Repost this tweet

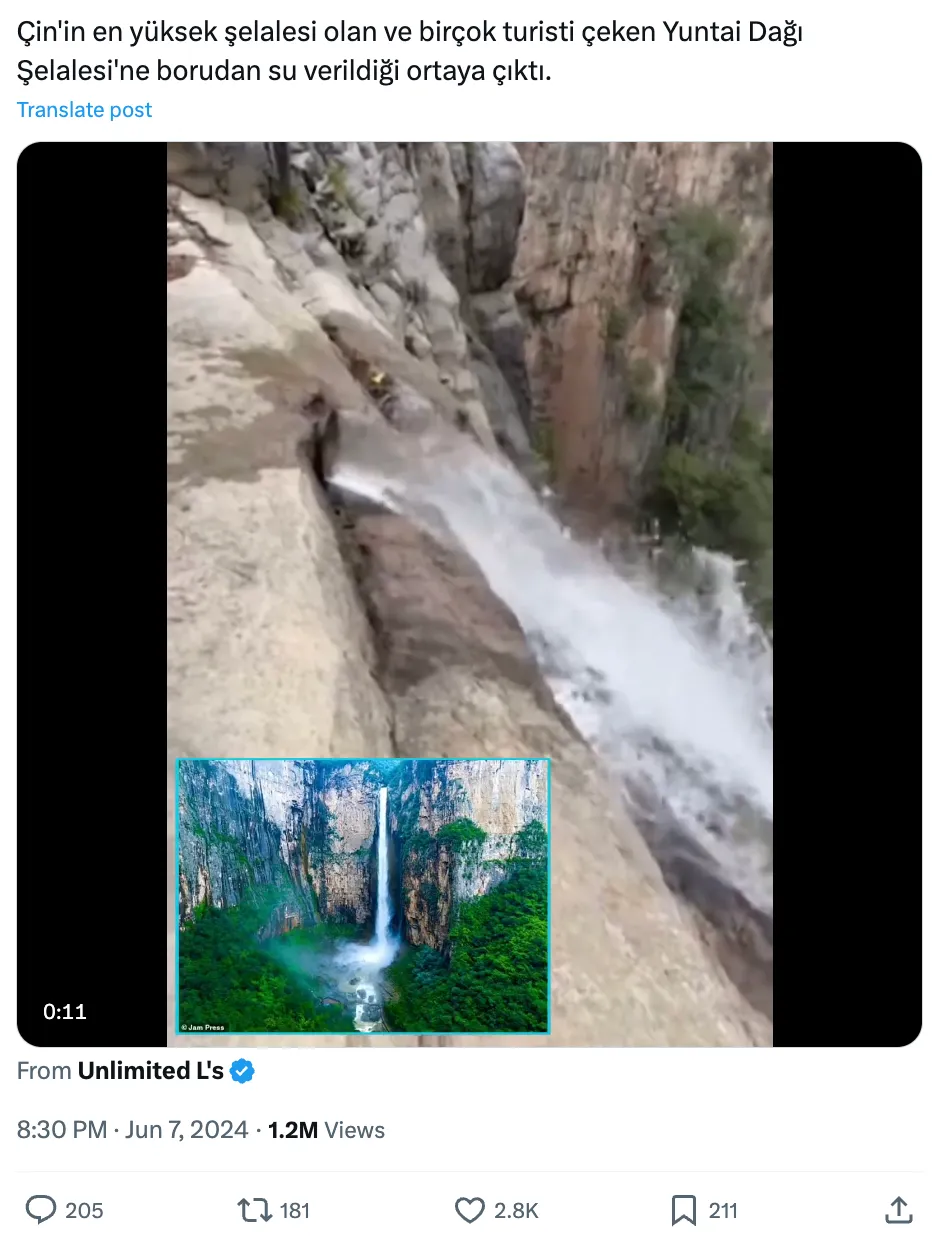click(x=253, y=1211)
